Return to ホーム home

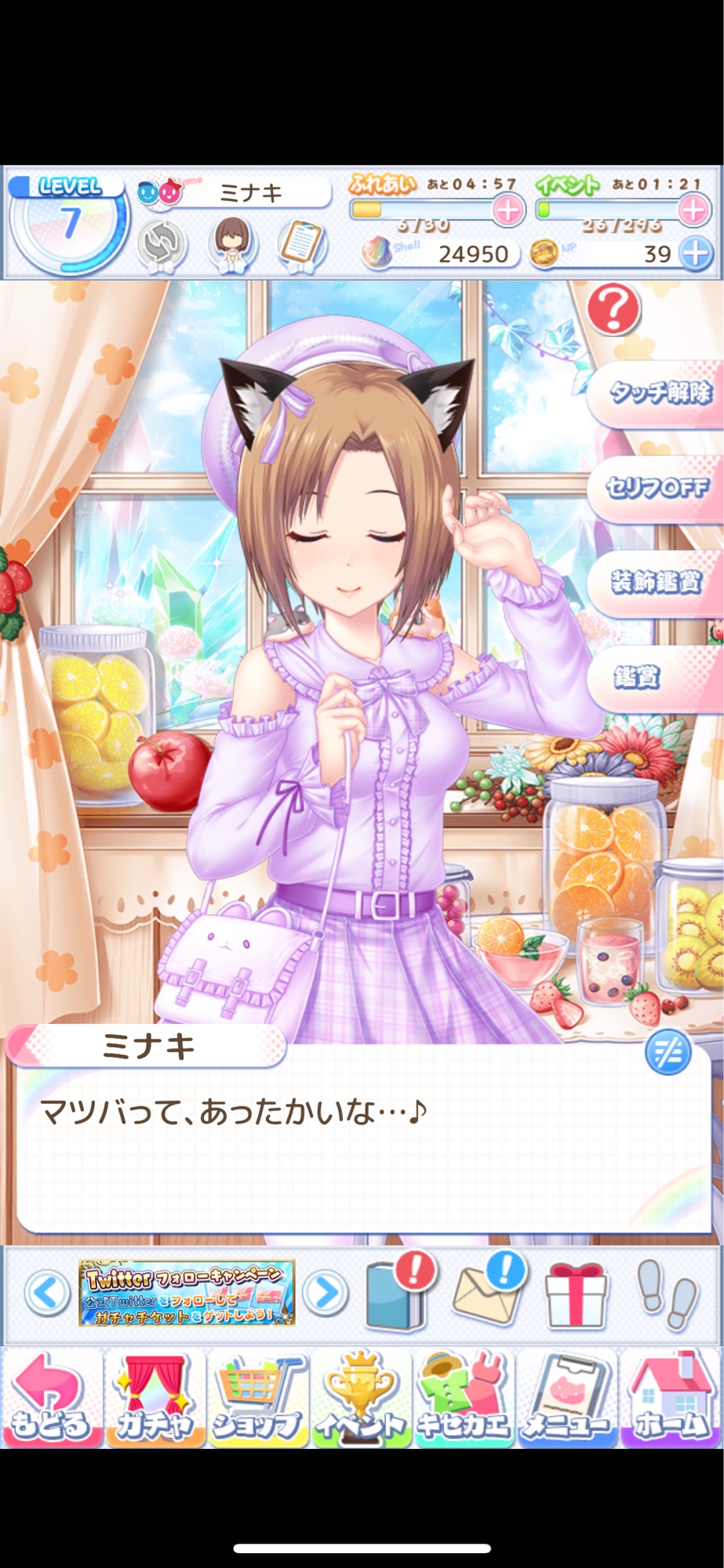coord(671,1399)
